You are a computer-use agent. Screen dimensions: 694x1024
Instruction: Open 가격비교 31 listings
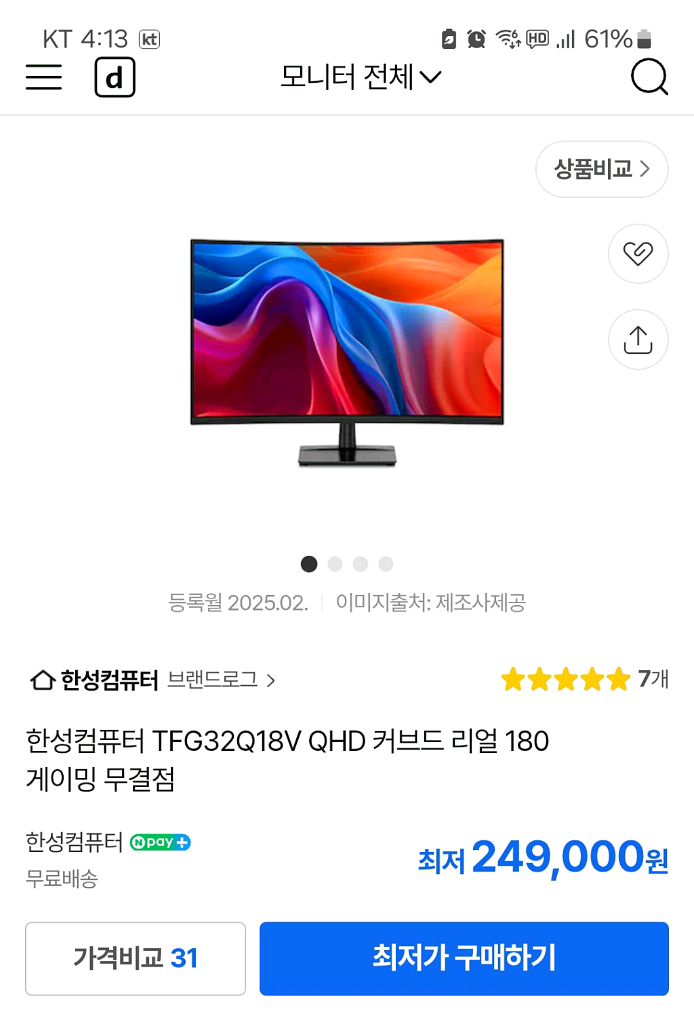135,958
